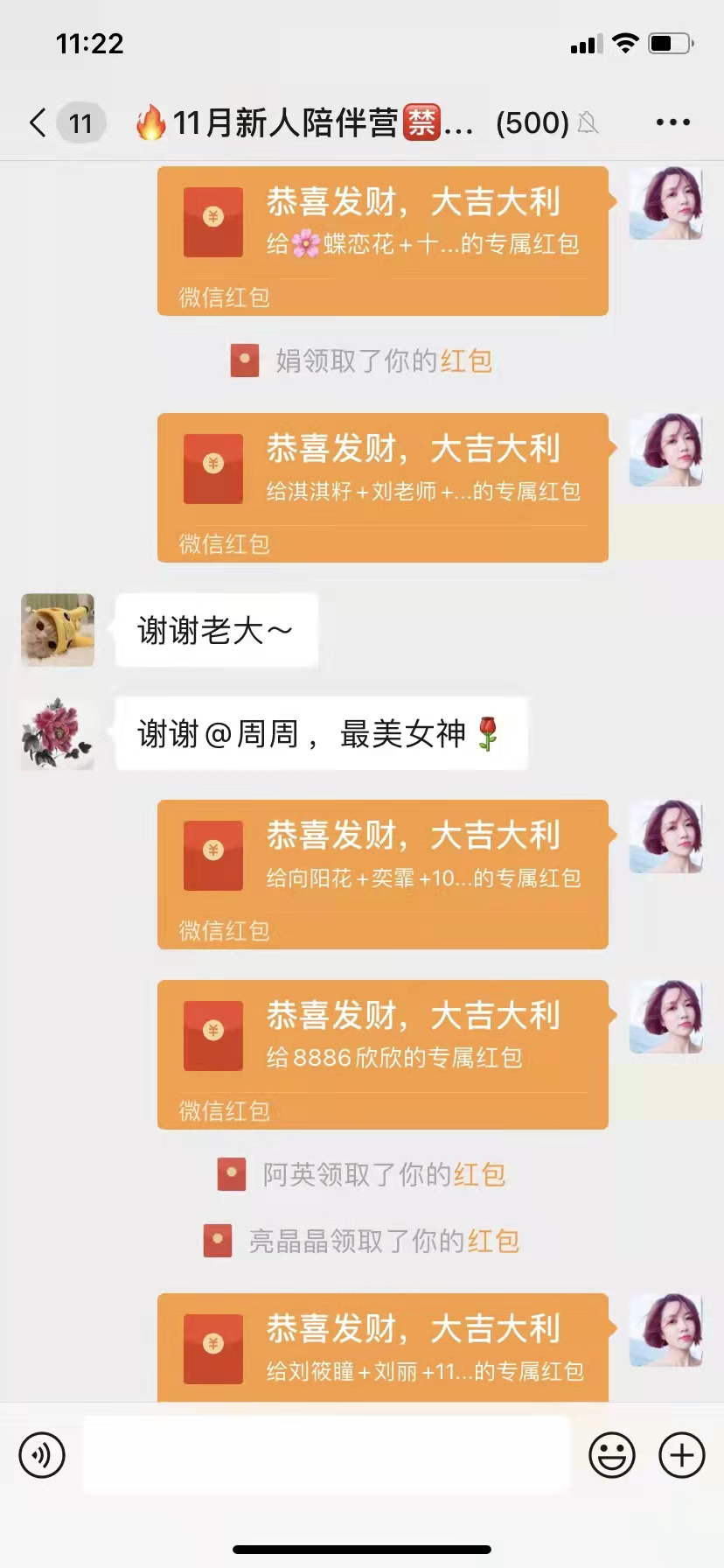Tap the 红包 link in 阿英's notice
This screenshot has height=1568, width=724.
[479, 1174]
